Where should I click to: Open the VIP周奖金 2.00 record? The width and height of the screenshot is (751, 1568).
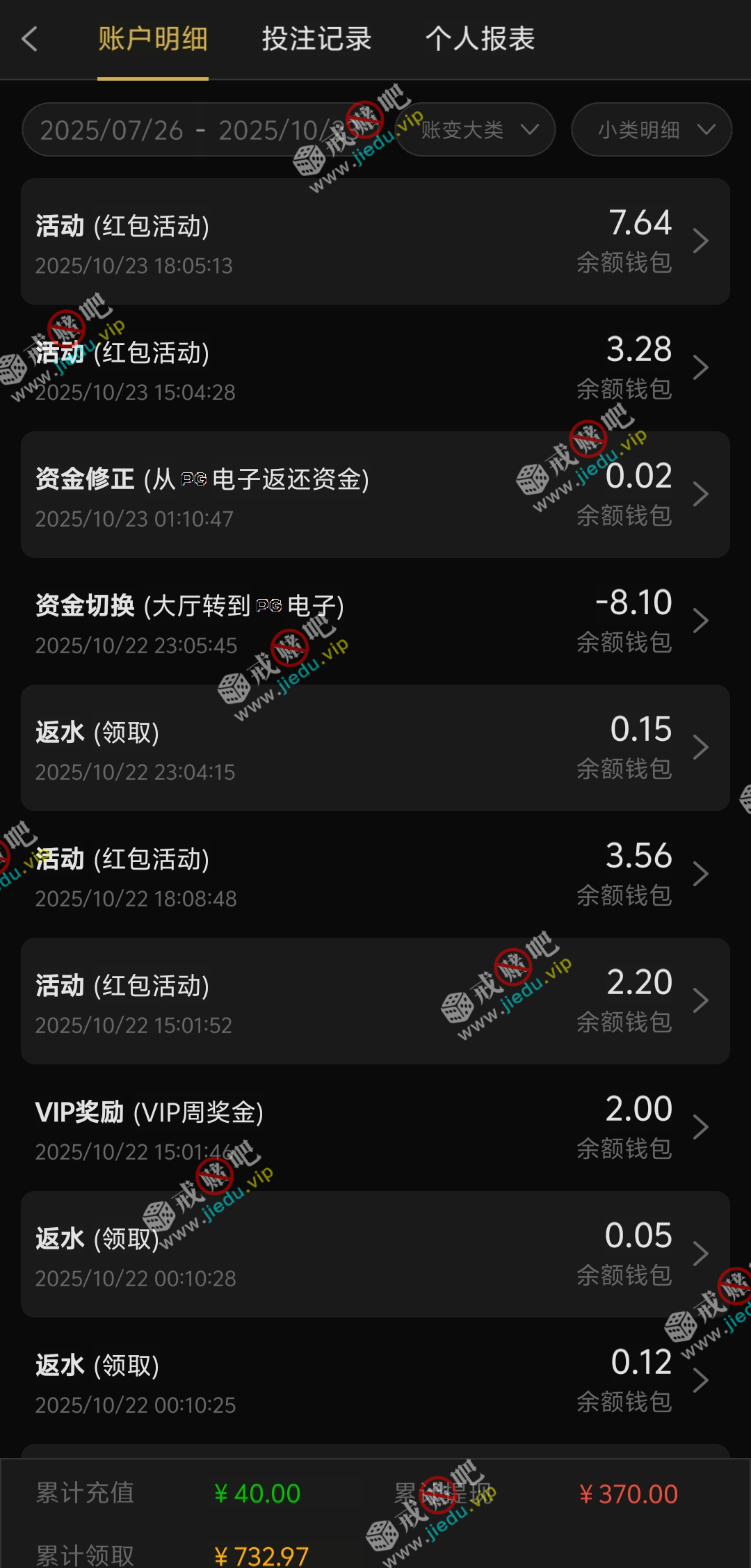375,1128
